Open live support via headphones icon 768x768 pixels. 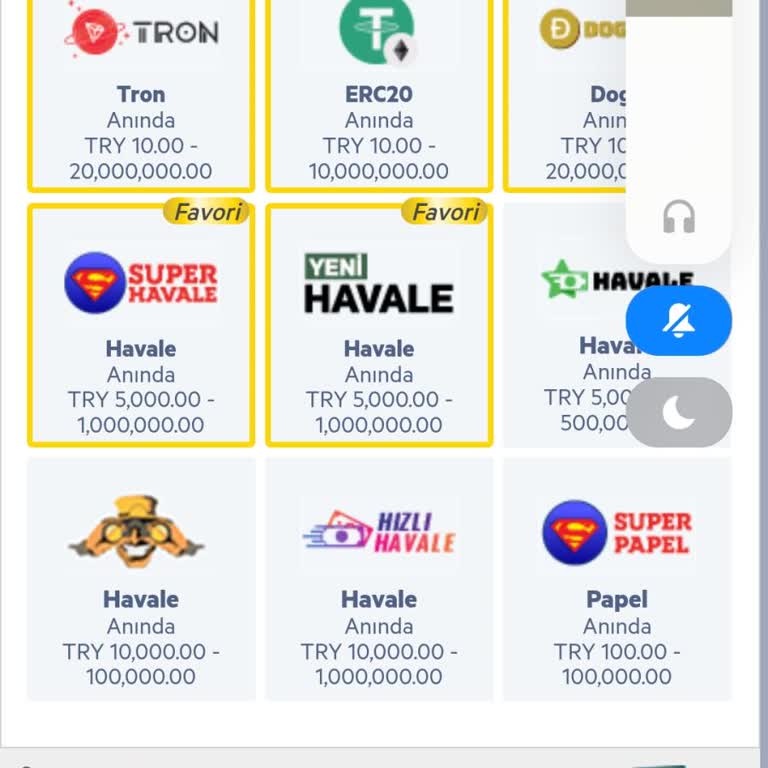click(x=679, y=216)
